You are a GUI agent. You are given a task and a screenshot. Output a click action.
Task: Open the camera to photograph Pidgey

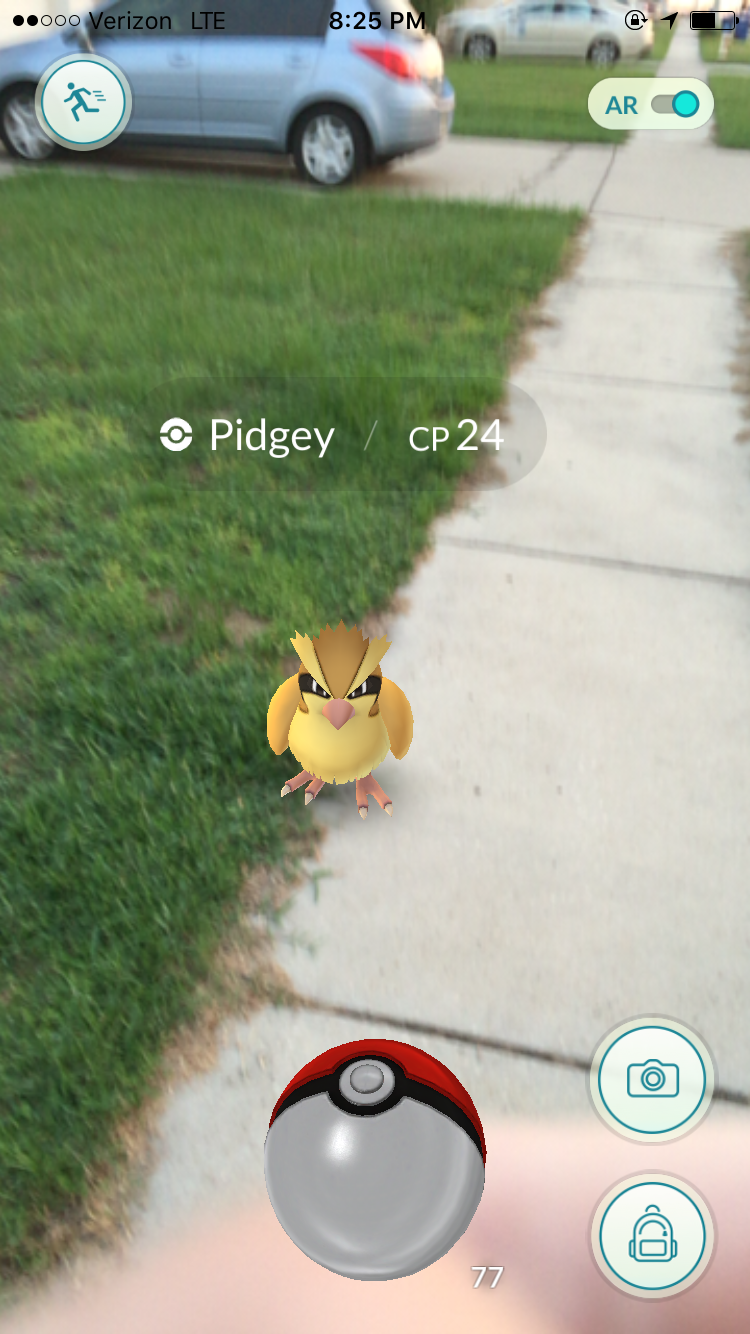[652, 1079]
